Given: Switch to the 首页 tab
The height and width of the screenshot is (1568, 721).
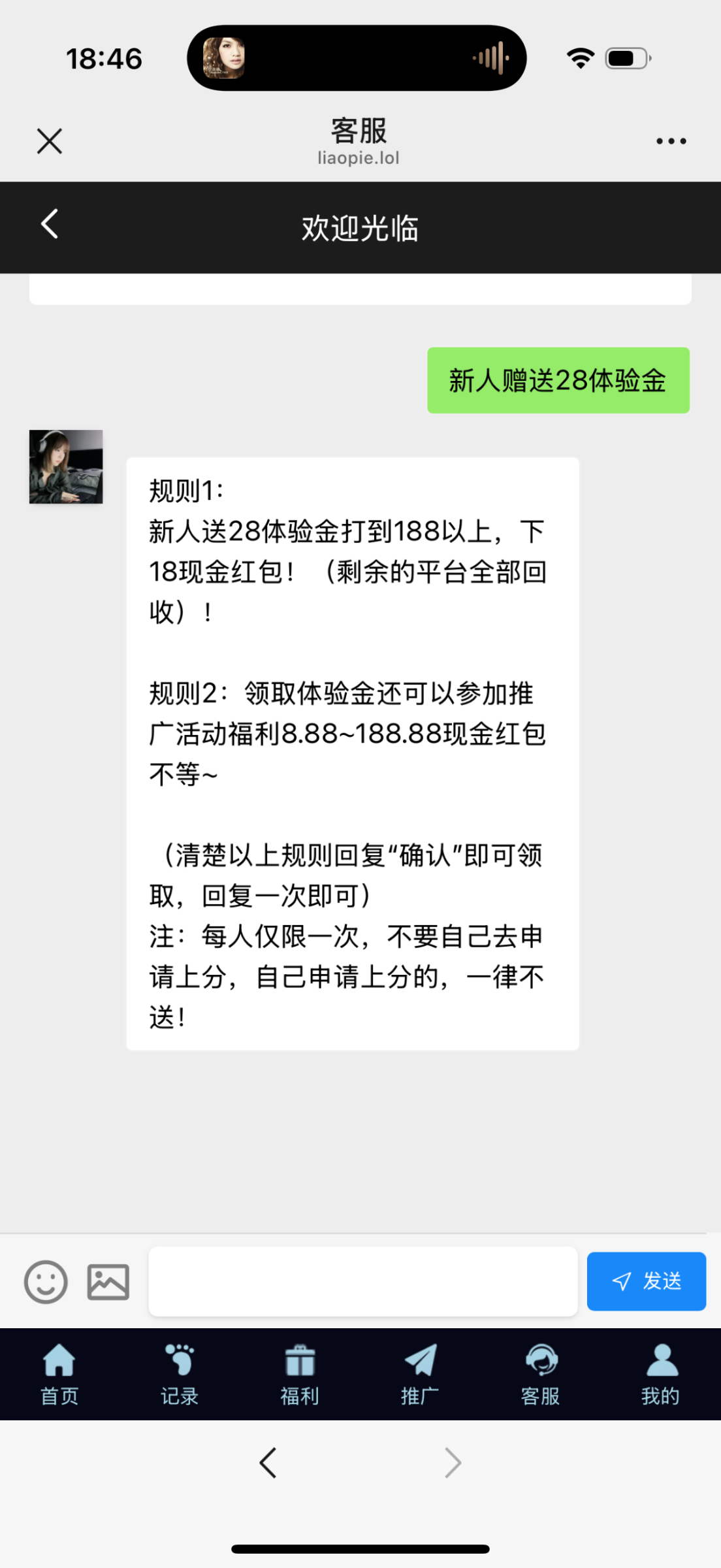Looking at the screenshot, I should pyautogui.click(x=59, y=1374).
